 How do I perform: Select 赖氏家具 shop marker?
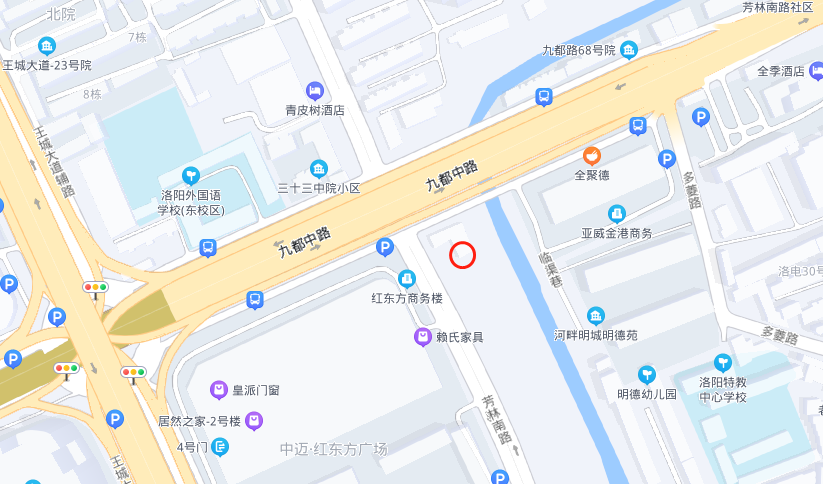click(x=423, y=337)
